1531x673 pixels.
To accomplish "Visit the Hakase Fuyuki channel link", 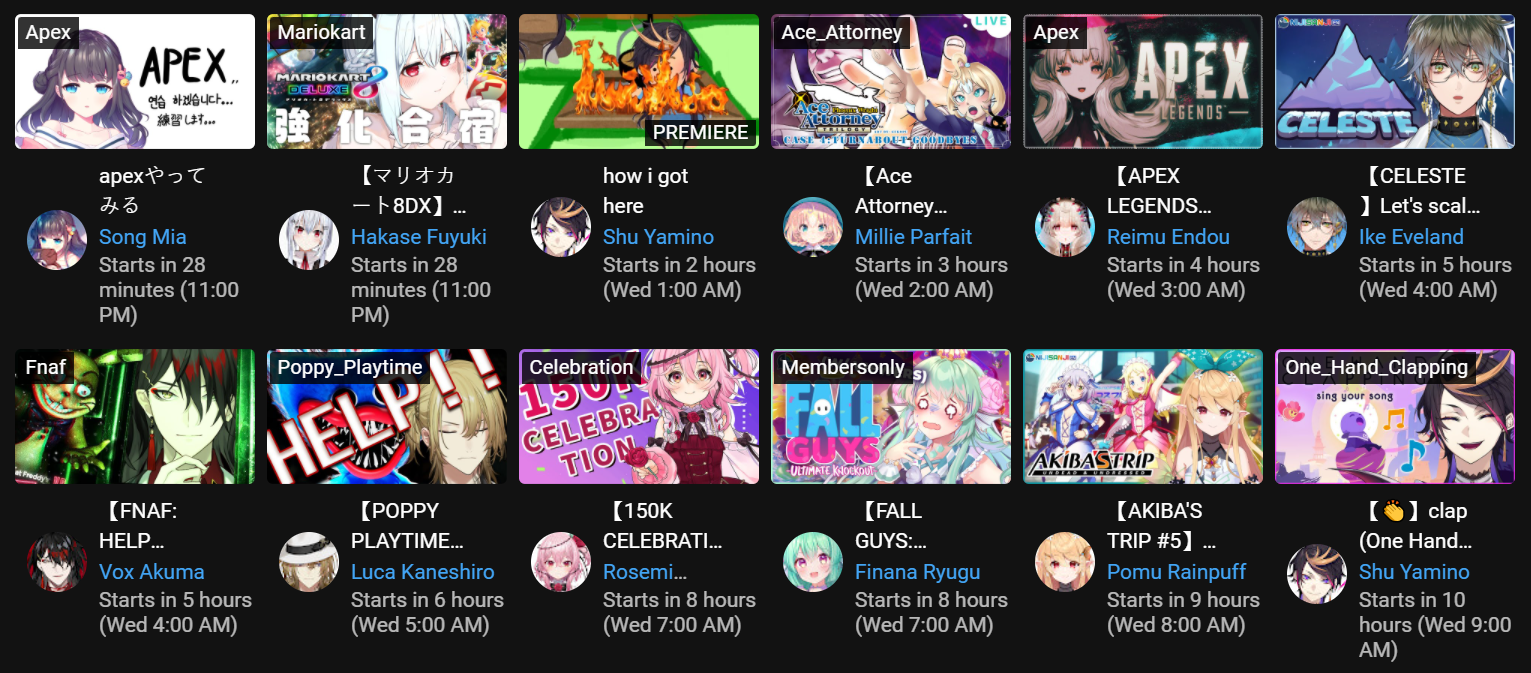I will (x=418, y=237).
